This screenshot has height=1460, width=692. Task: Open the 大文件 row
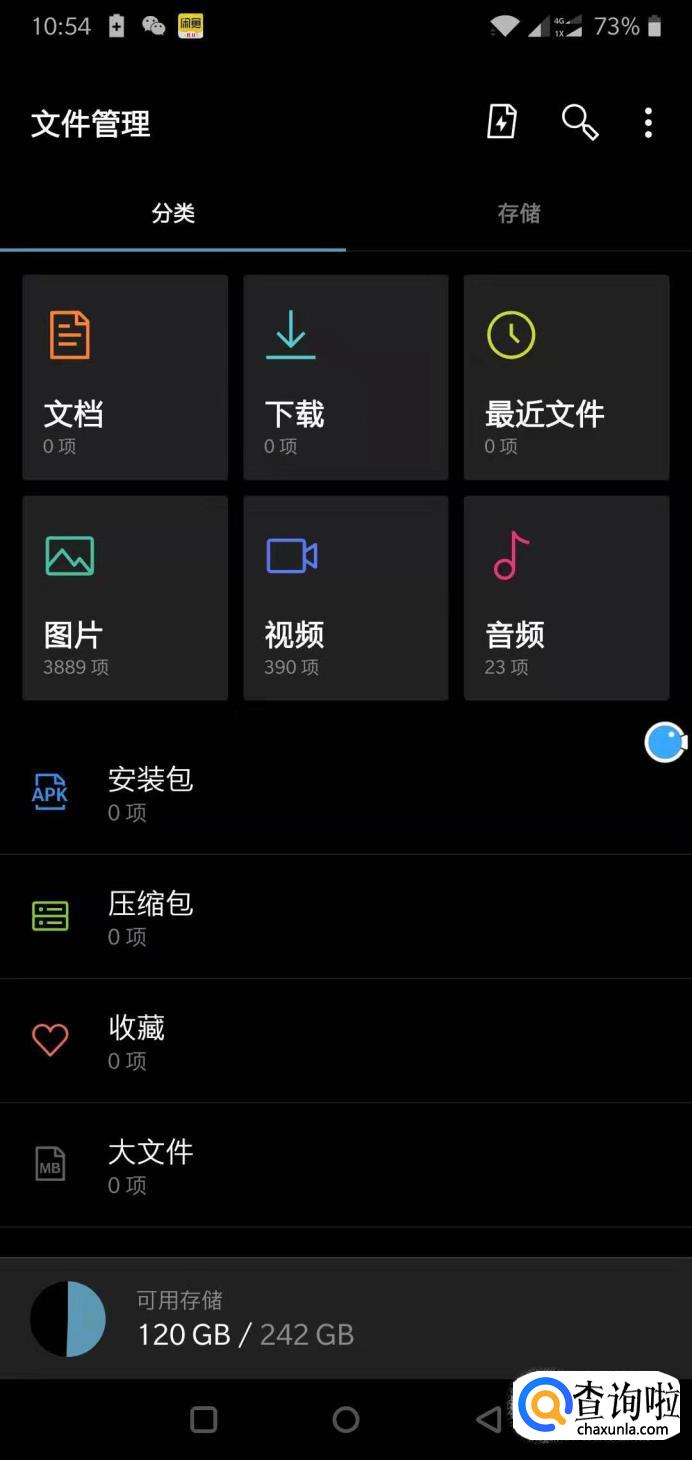pyautogui.click(x=346, y=1165)
